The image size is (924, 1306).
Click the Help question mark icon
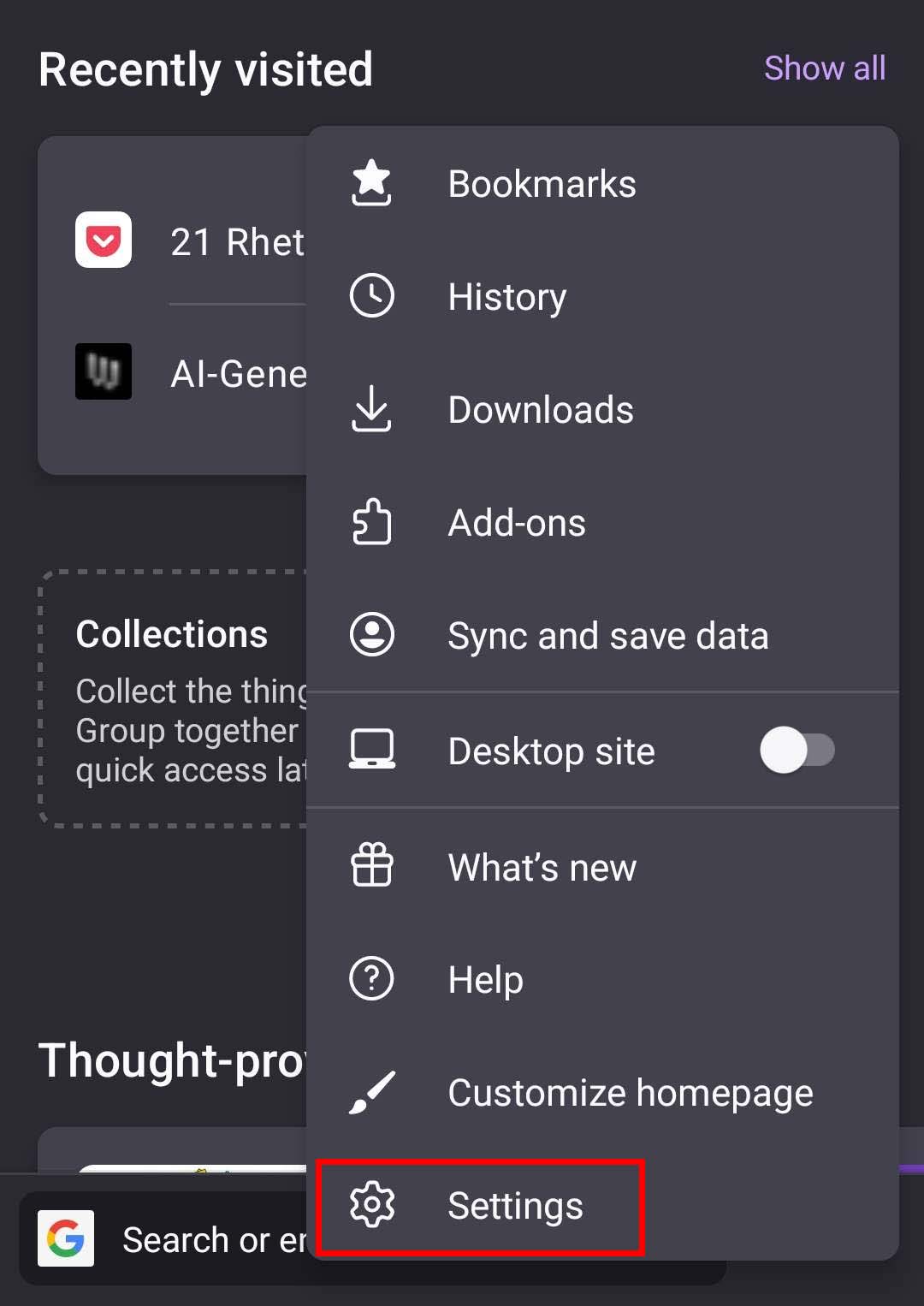[x=372, y=978]
